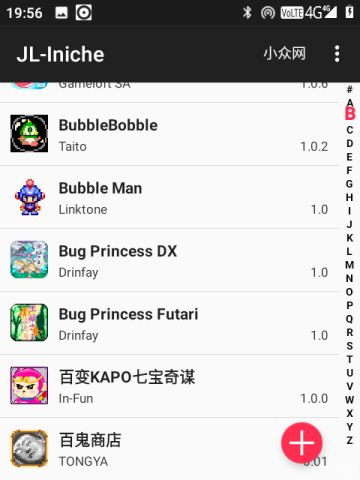Launch Bubble Man by Linktone

(169, 197)
